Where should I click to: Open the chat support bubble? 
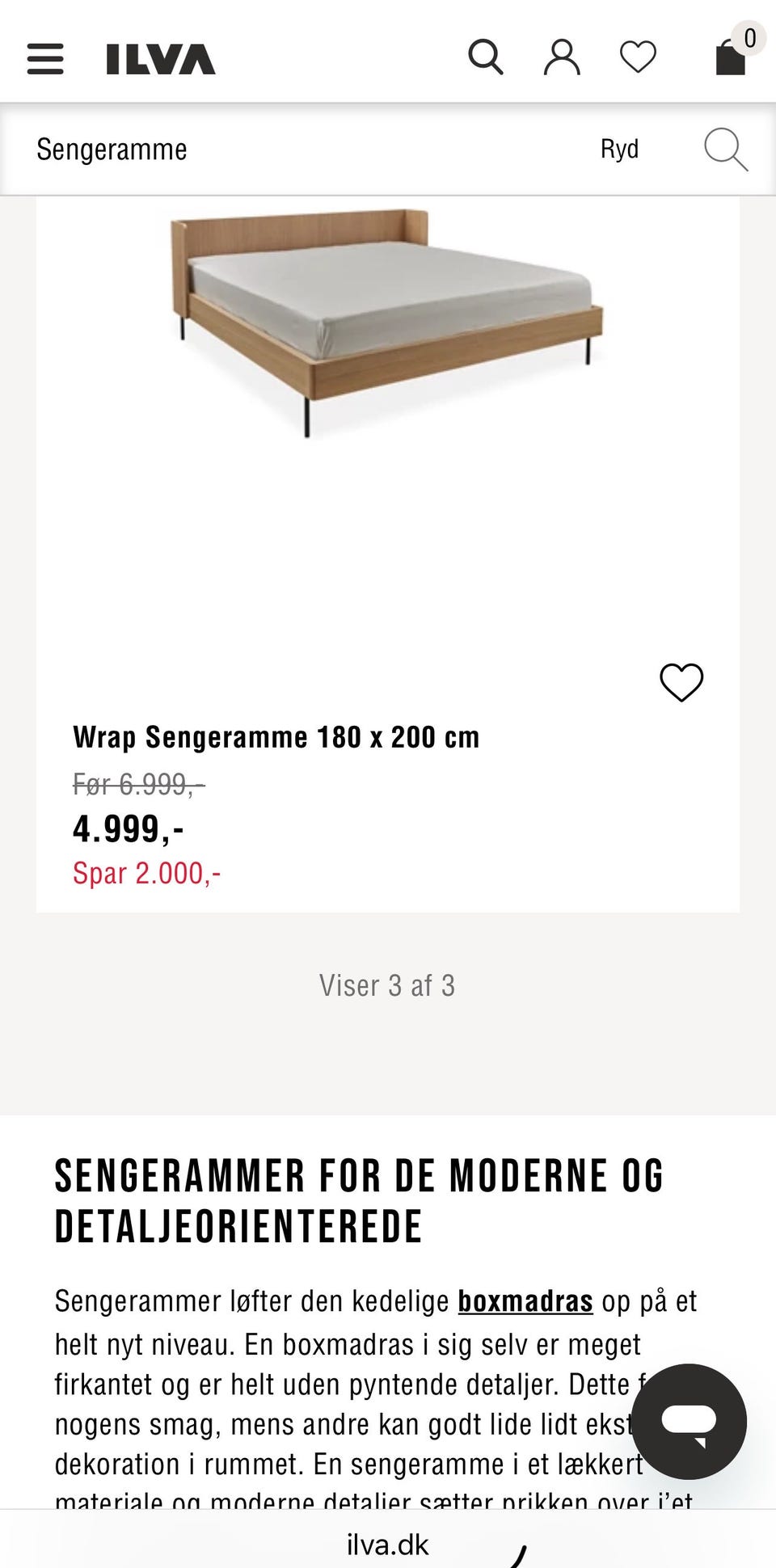pos(689,1421)
